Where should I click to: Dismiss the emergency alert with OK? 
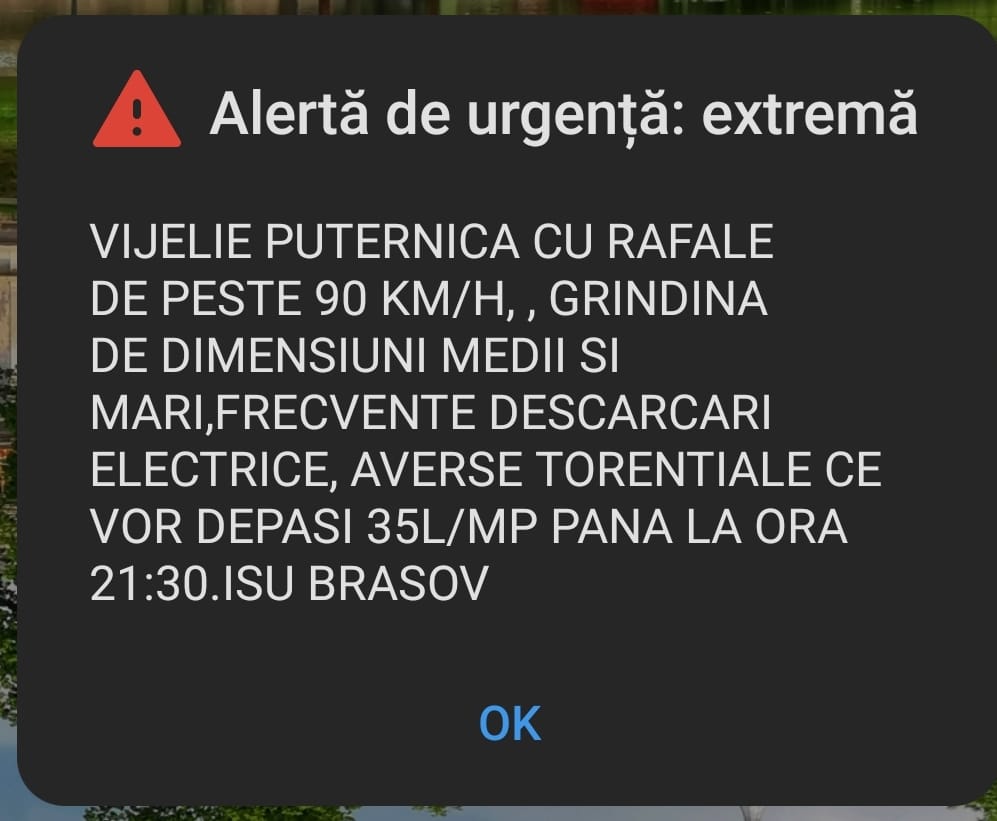point(510,723)
